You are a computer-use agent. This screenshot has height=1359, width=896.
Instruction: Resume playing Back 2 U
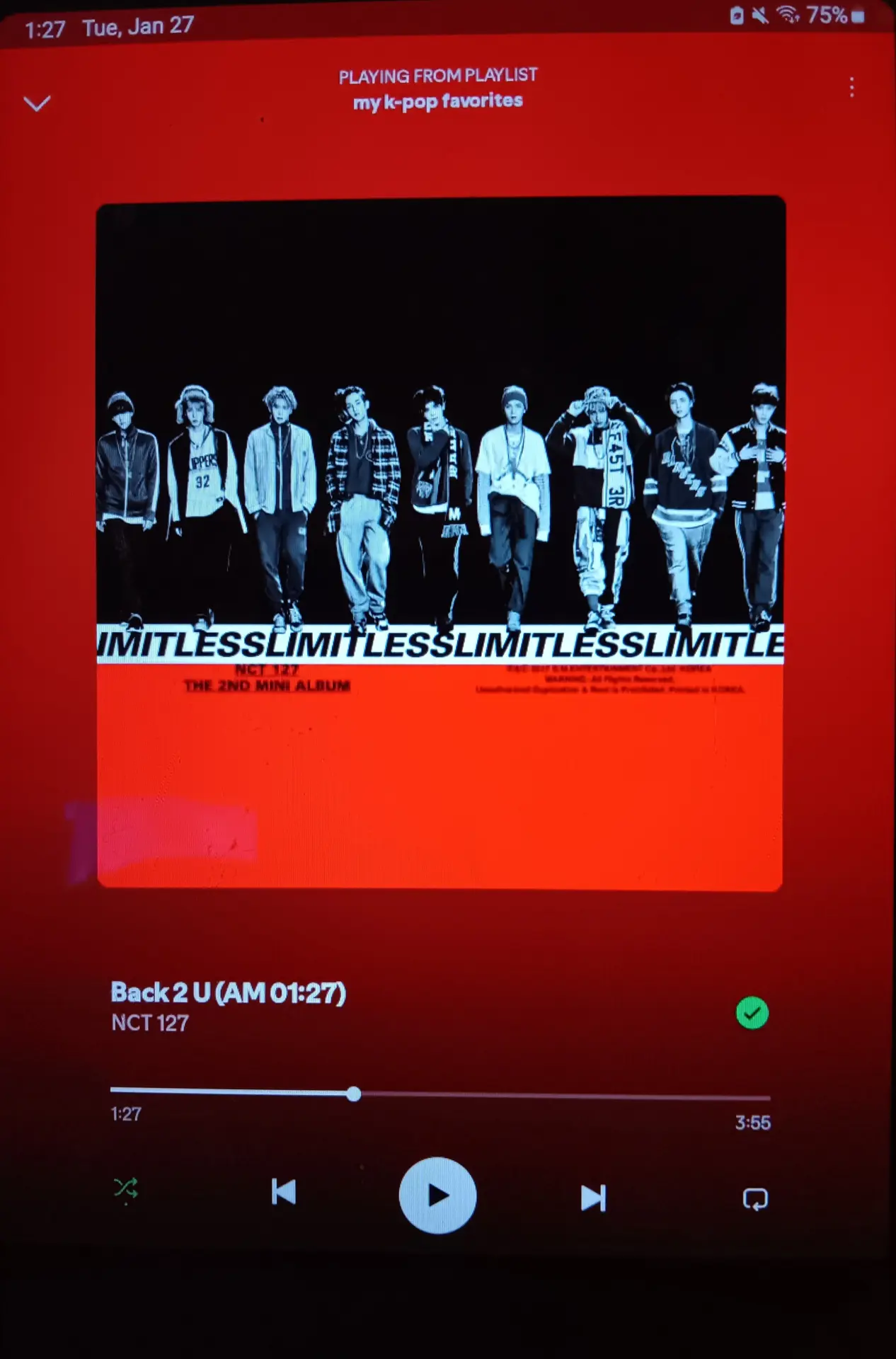(437, 1195)
